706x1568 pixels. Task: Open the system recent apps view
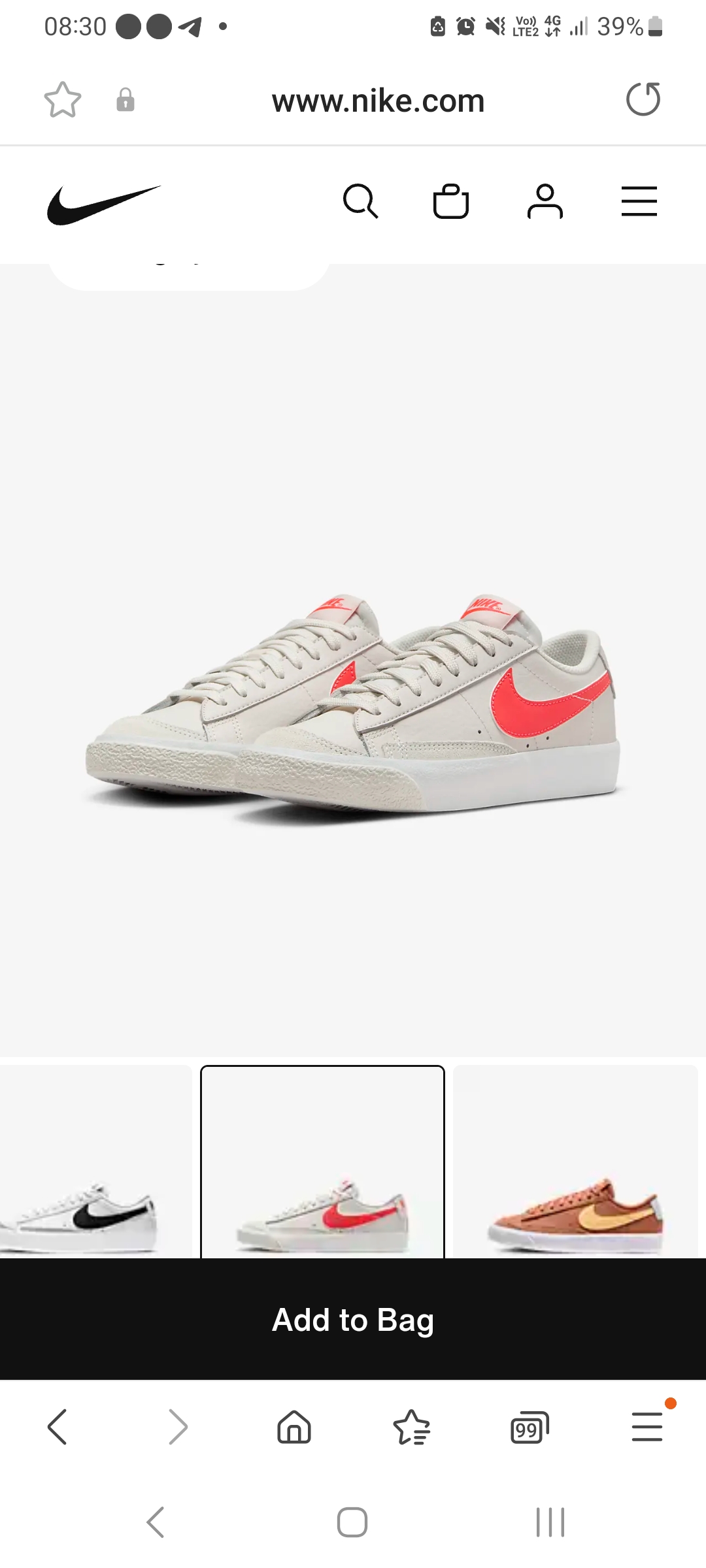pyautogui.click(x=550, y=1522)
